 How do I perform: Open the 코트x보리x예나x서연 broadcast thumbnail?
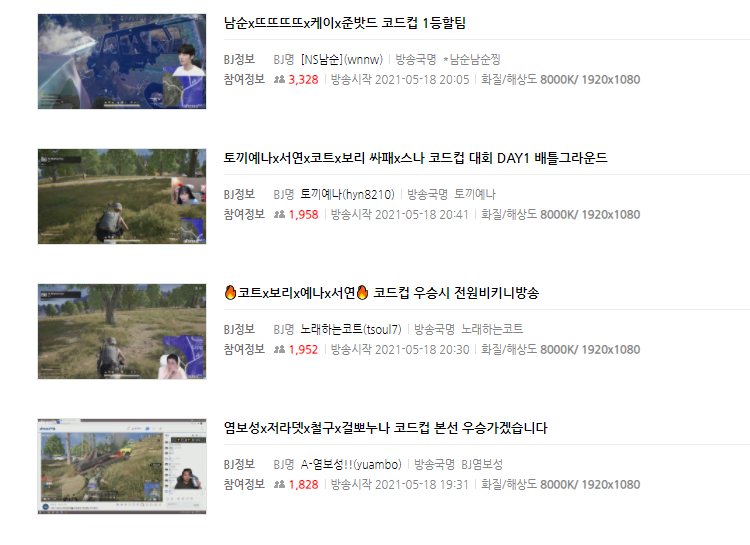coord(122,332)
